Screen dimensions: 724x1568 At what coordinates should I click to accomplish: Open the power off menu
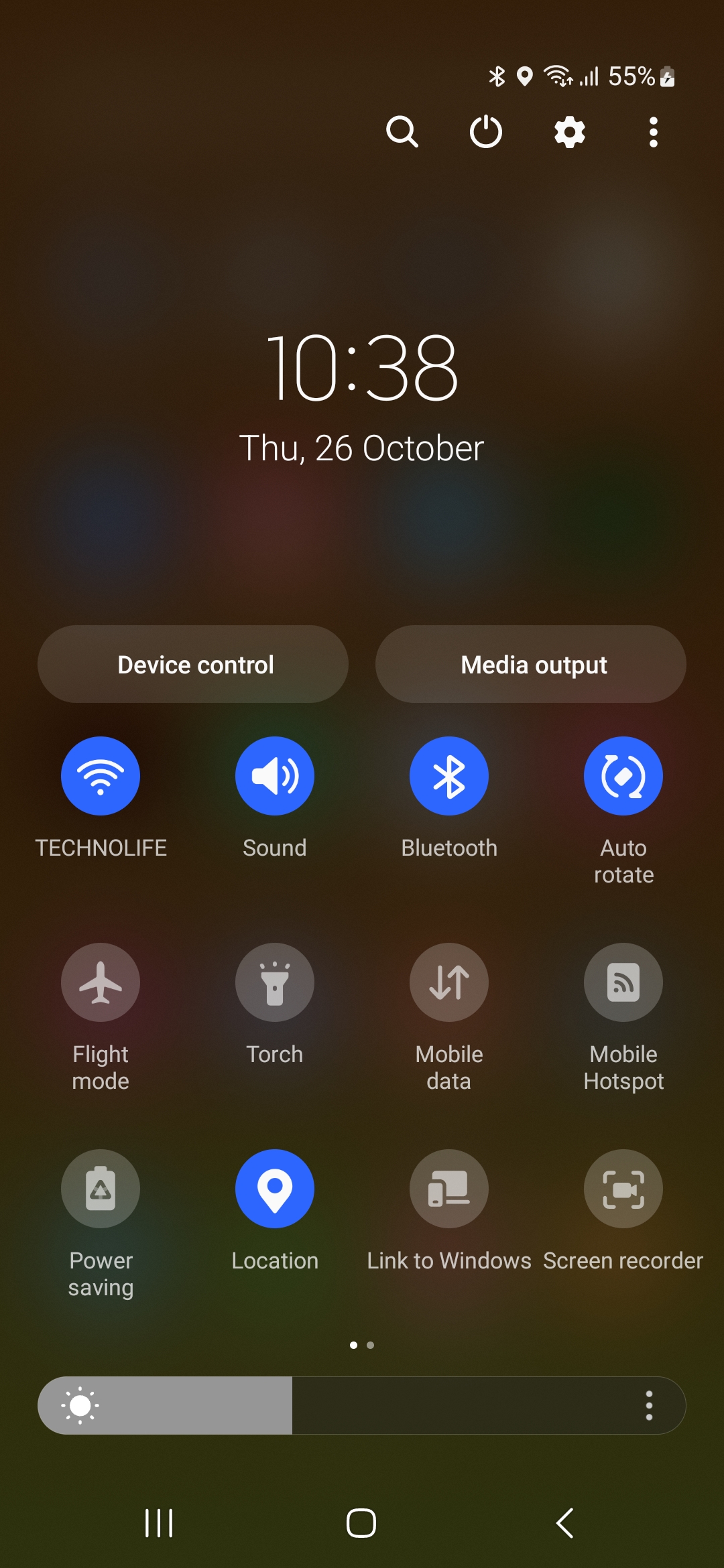pyautogui.click(x=486, y=131)
